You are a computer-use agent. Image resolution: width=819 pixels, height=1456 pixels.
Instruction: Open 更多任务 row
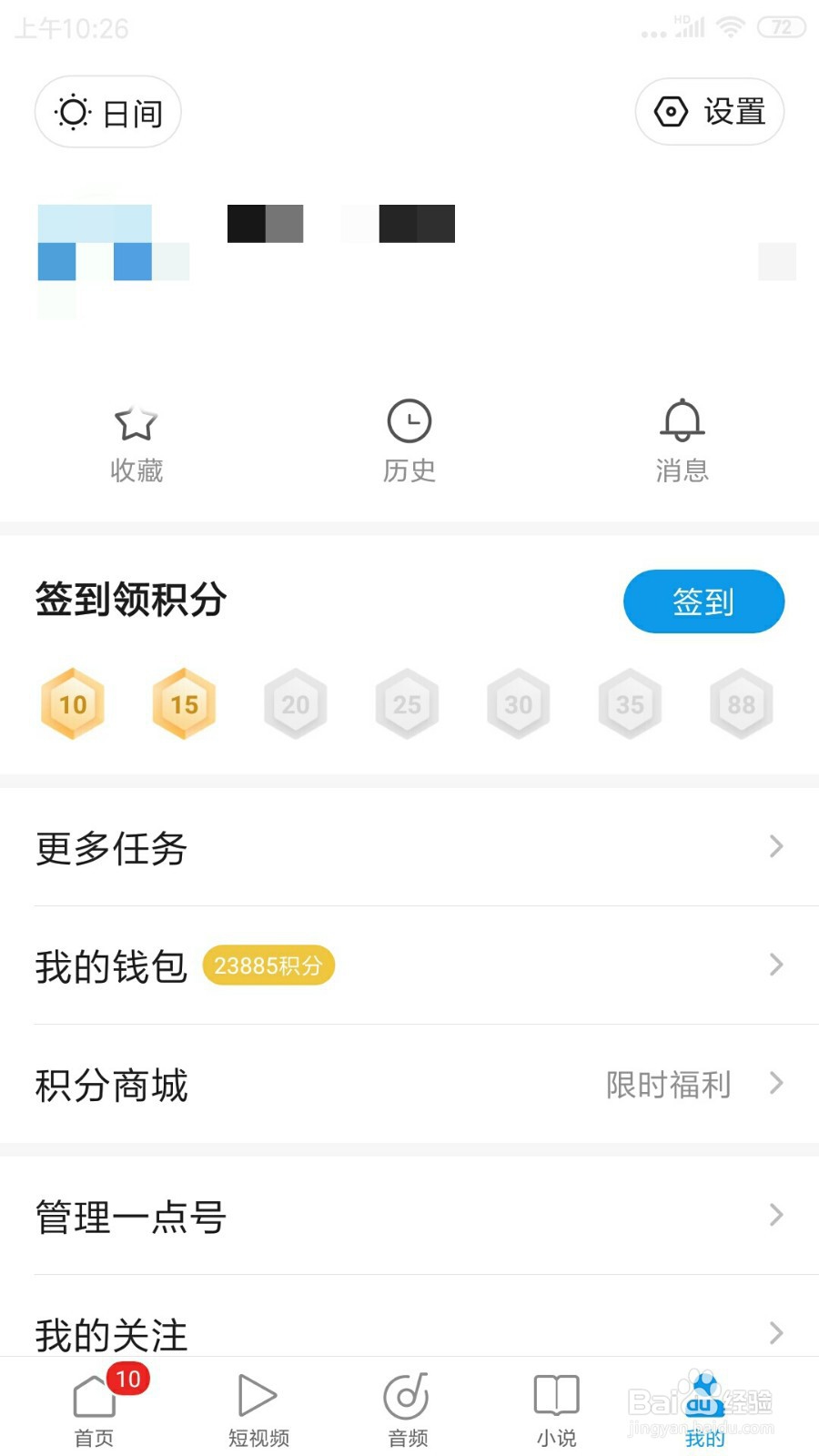(409, 847)
